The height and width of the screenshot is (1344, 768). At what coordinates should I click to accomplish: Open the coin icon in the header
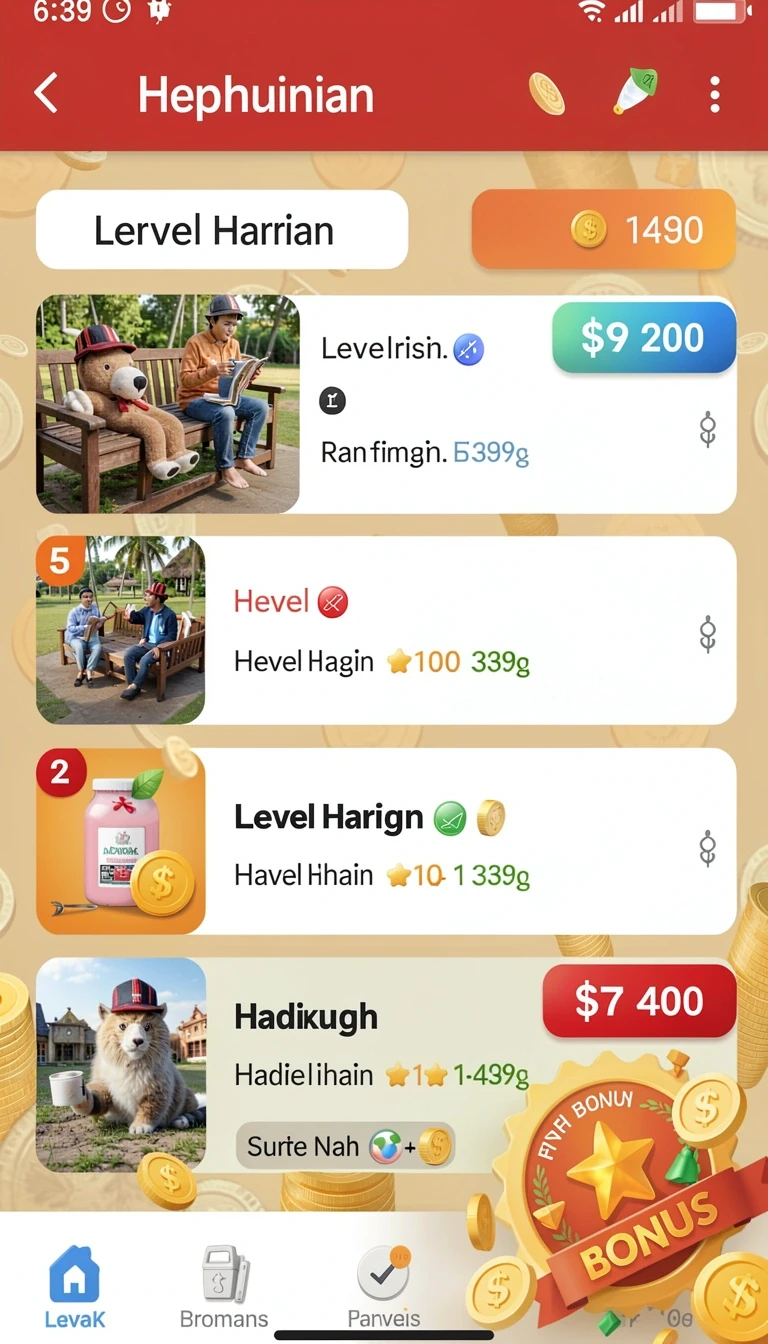[x=547, y=95]
